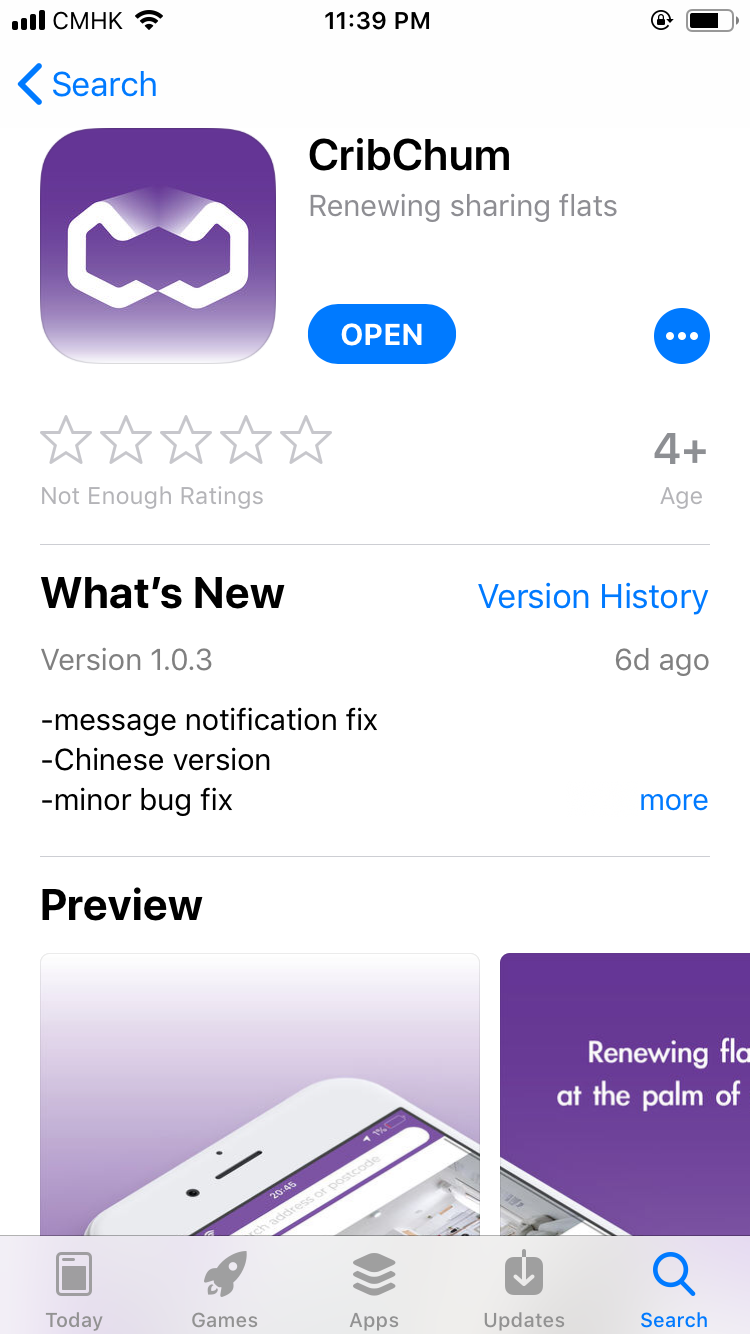Expand the What's New notes with more
Image resolution: width=750 pixels, height=1334 pixels.
(x=673, y=800)
